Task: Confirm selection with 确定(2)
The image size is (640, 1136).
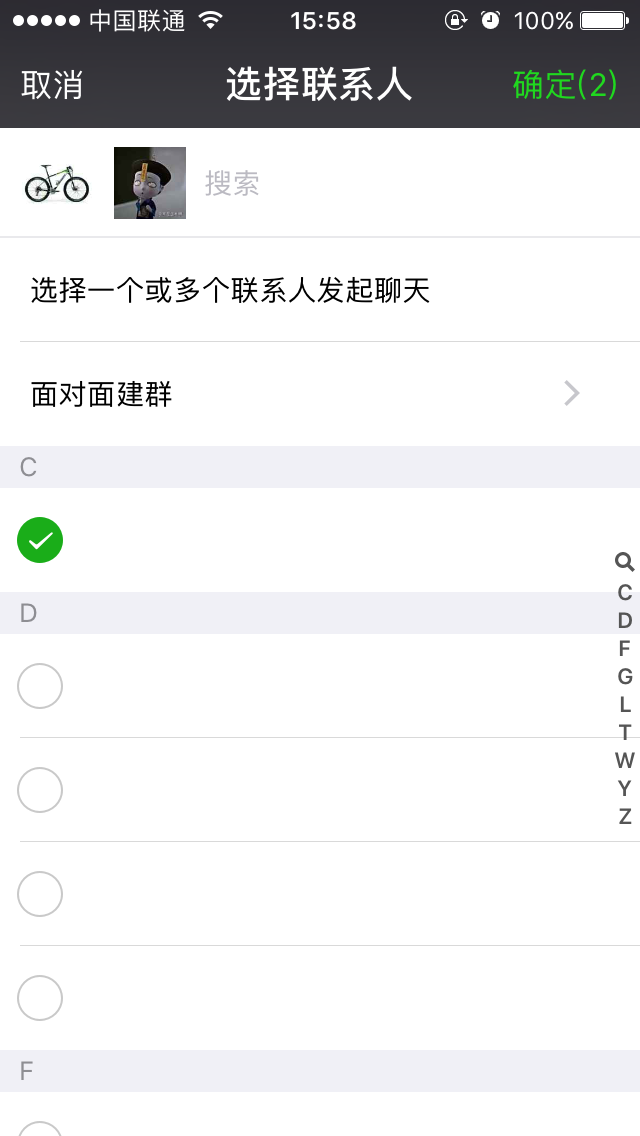Action: pos(565,85)
